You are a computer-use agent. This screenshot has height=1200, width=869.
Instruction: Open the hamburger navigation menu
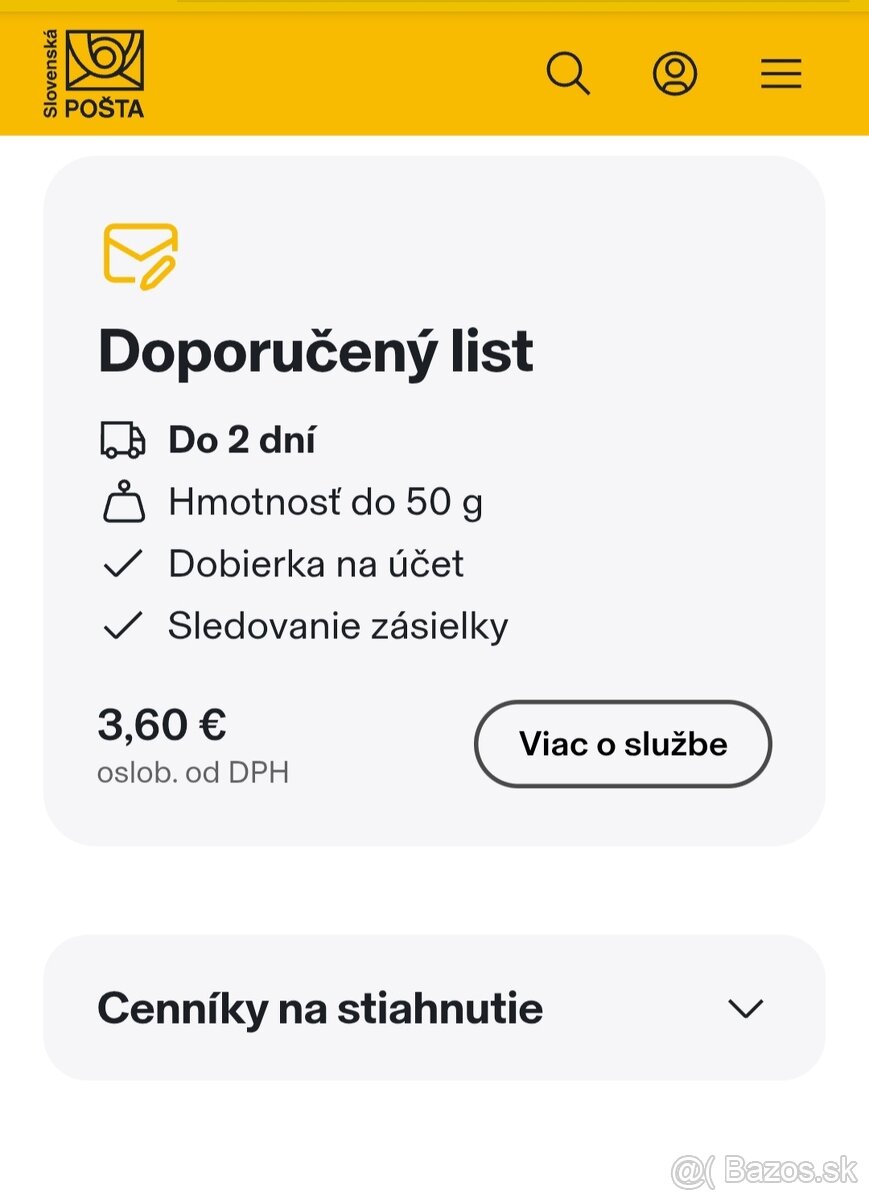coord(781,73)
